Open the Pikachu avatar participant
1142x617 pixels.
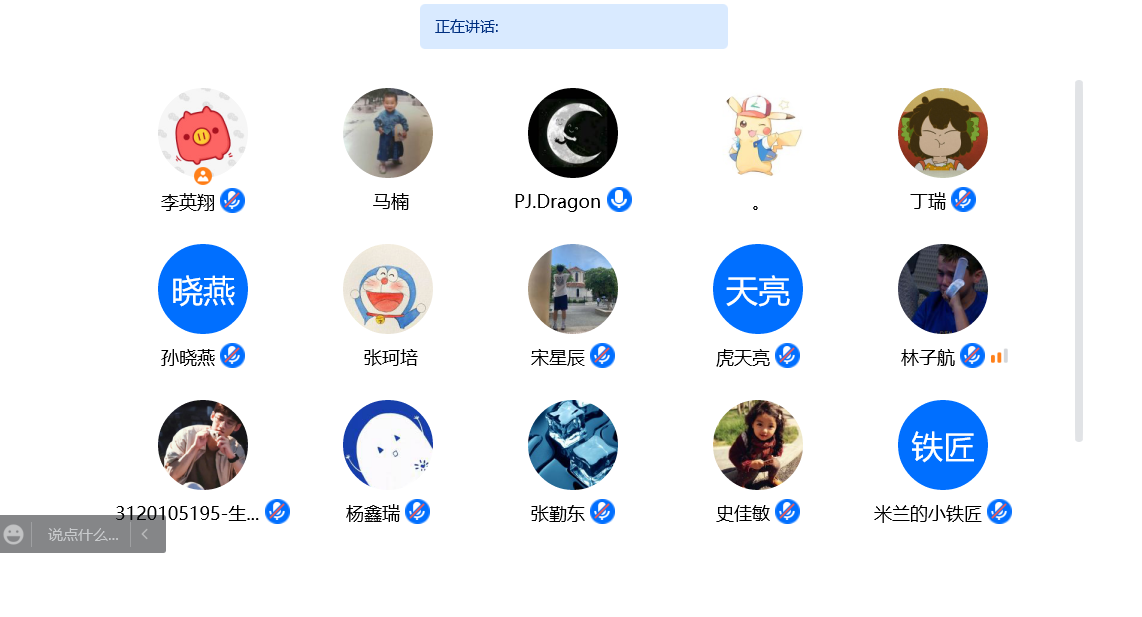tap(758, 133)
